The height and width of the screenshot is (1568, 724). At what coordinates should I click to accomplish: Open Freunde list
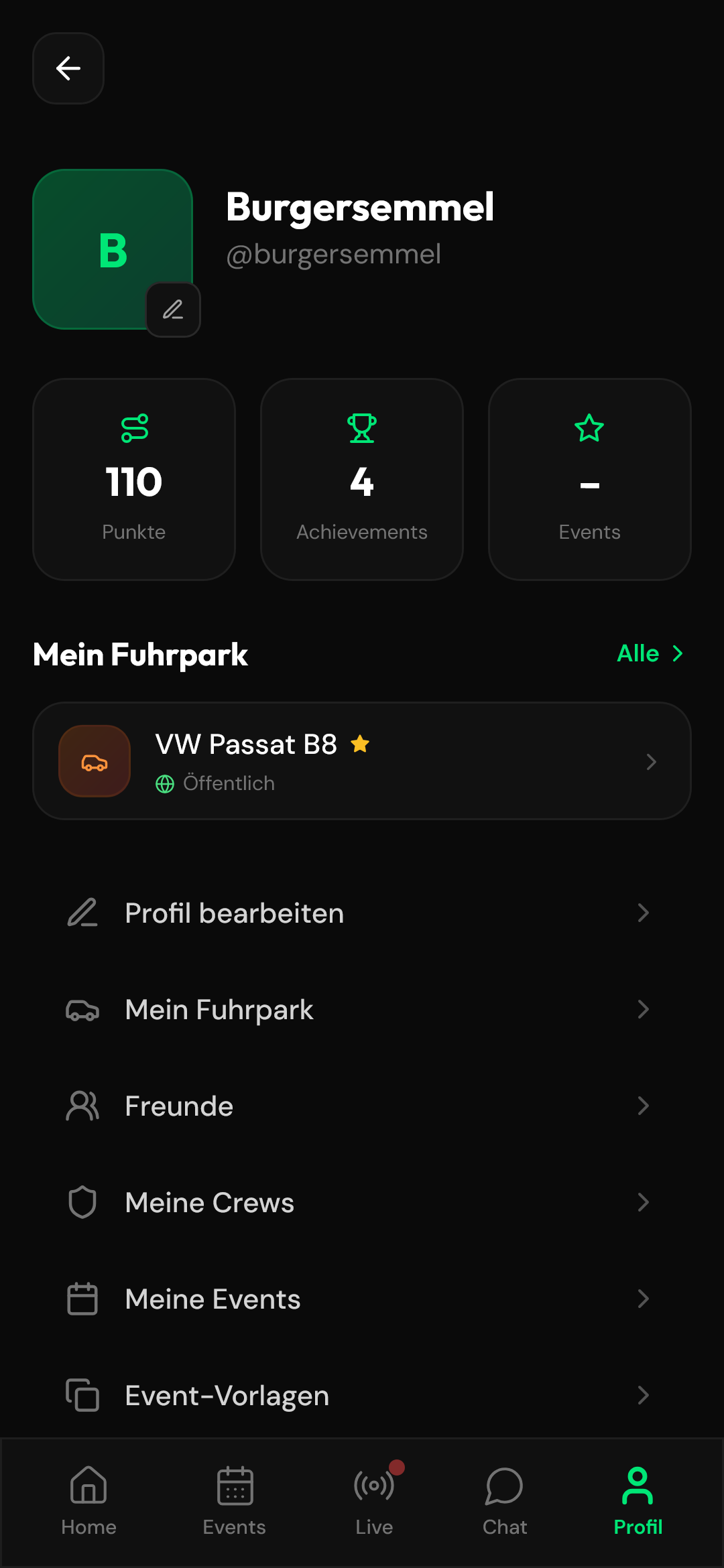tap(178, 1106)
